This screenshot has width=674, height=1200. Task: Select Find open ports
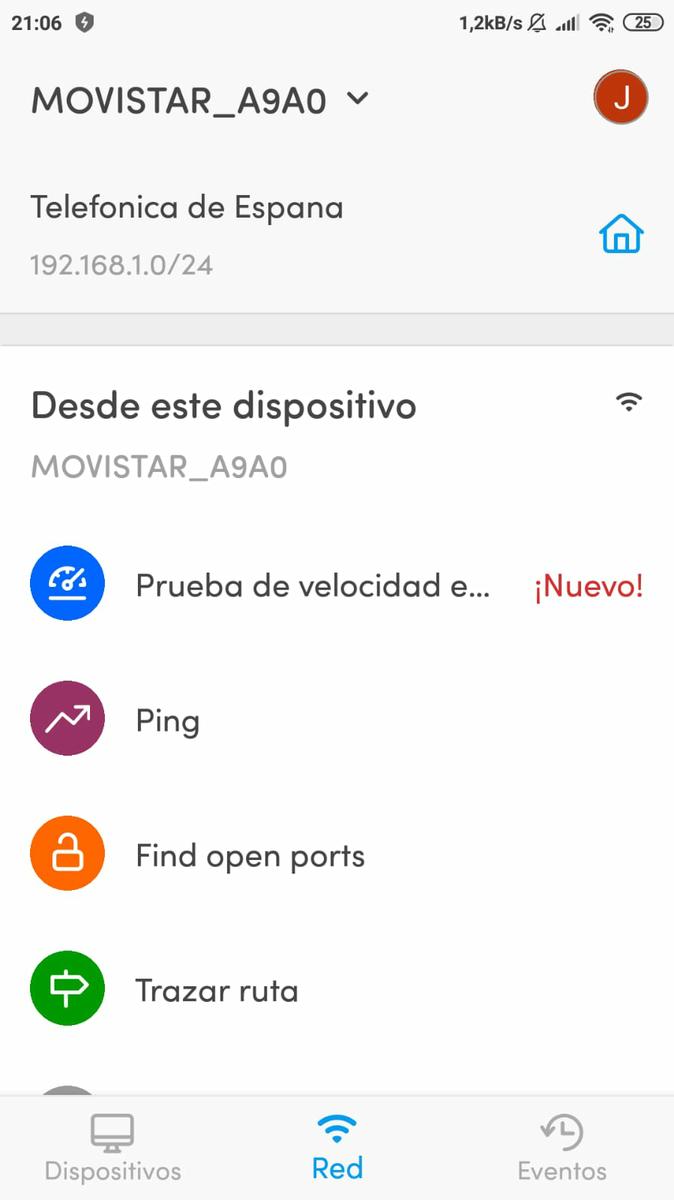coord(250,856)
